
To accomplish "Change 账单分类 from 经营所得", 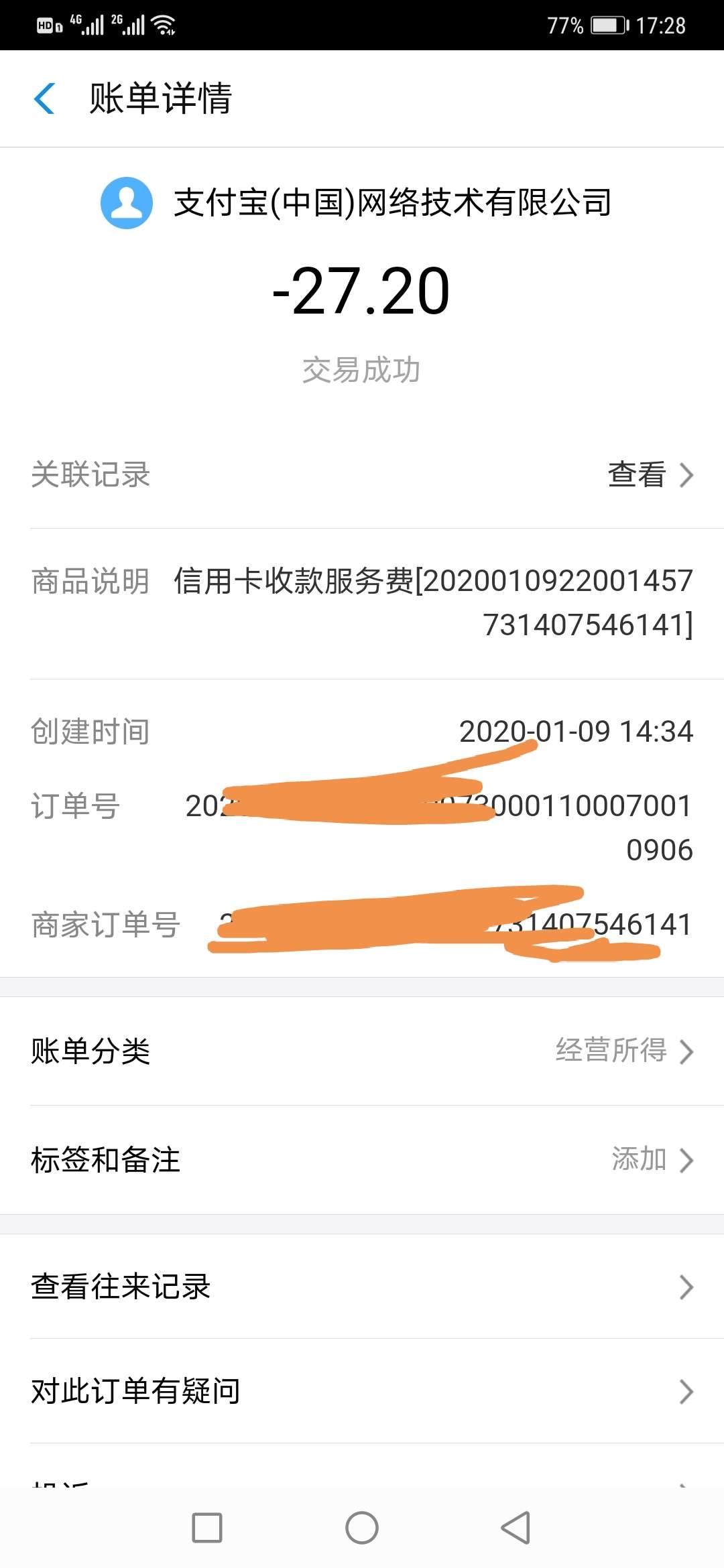I will [x=362, y=1051].
